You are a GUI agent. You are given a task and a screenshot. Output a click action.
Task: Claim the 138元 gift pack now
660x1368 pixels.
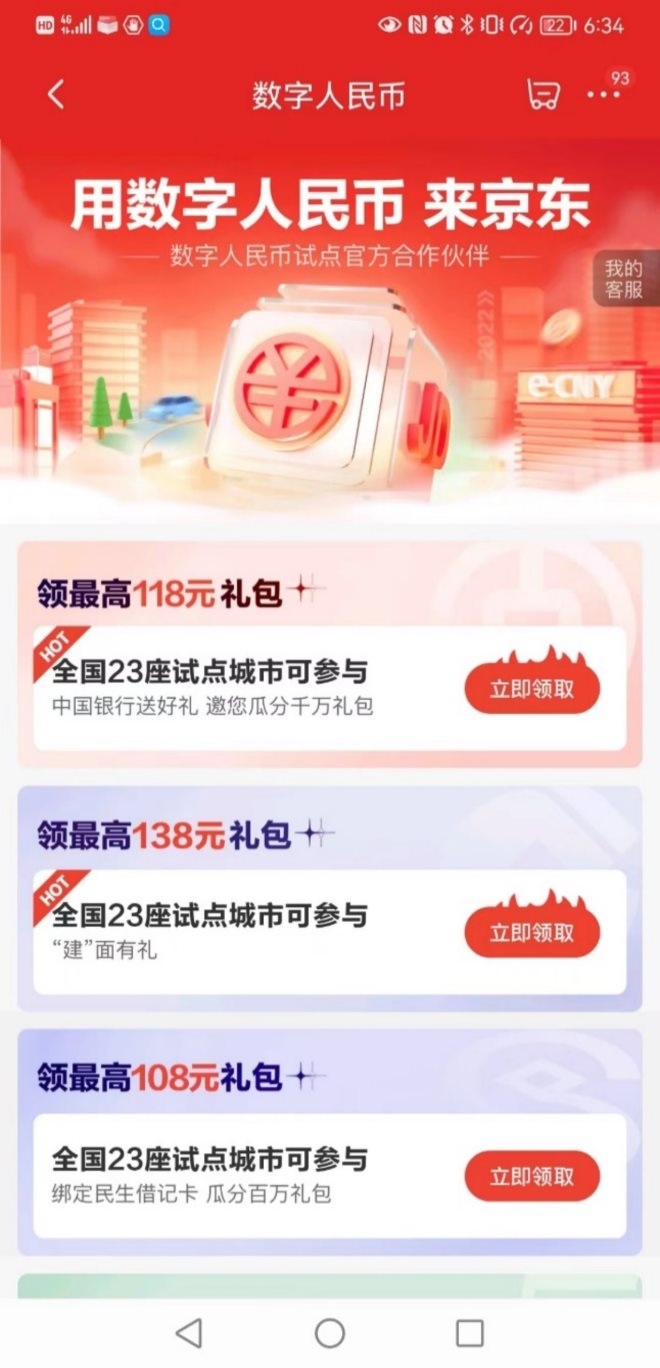(531, 933)
